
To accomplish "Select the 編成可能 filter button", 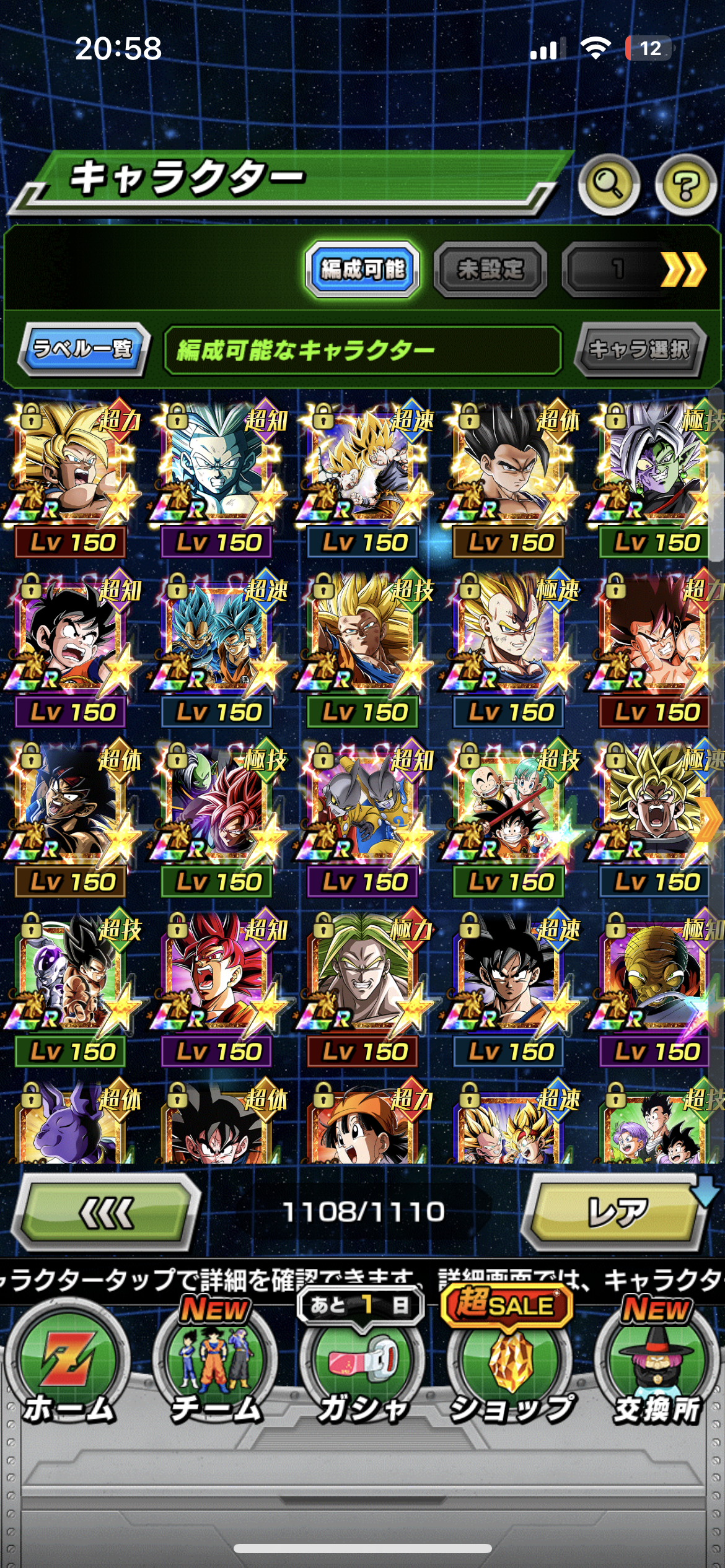I will pyautogui.click(x=362, y=269).
